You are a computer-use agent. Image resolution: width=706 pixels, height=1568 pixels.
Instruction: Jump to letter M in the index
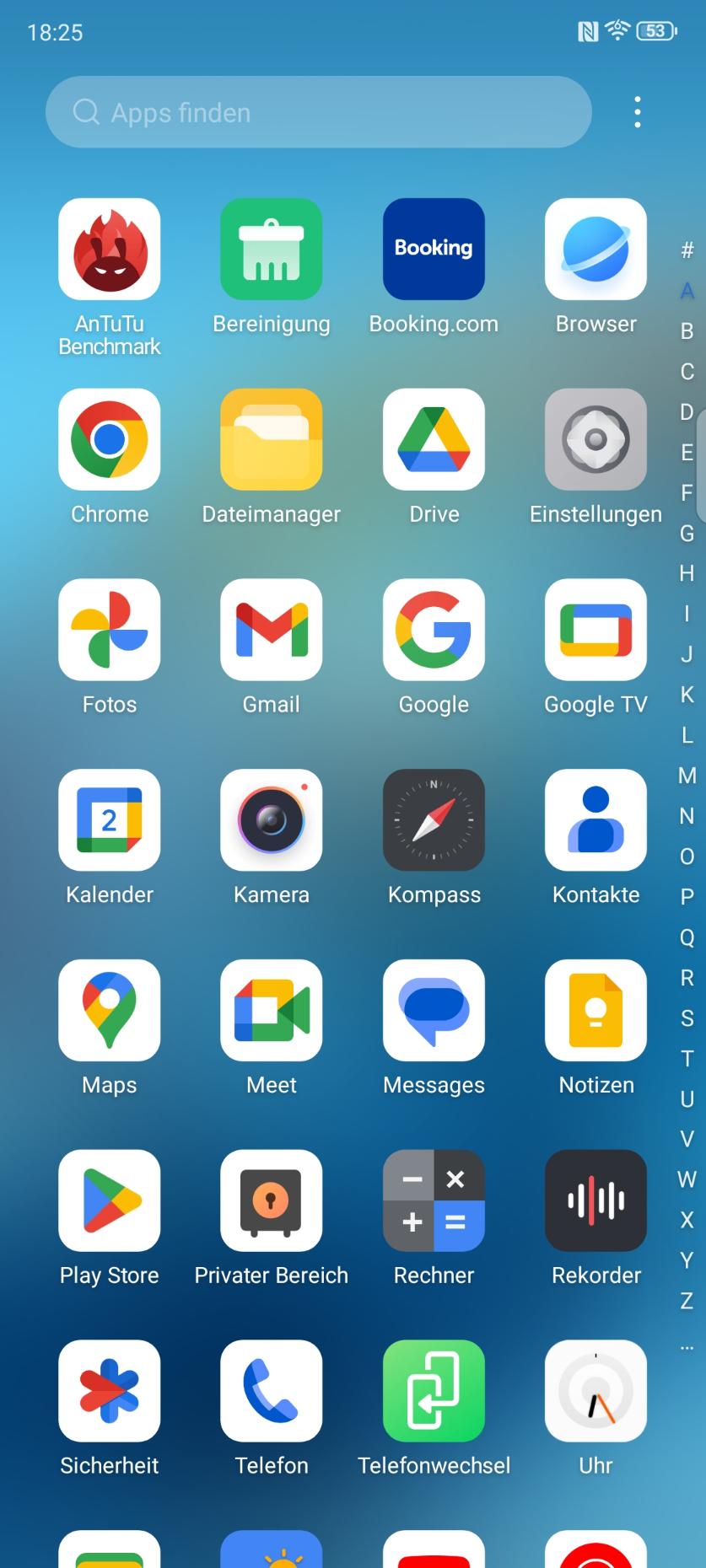687,776
